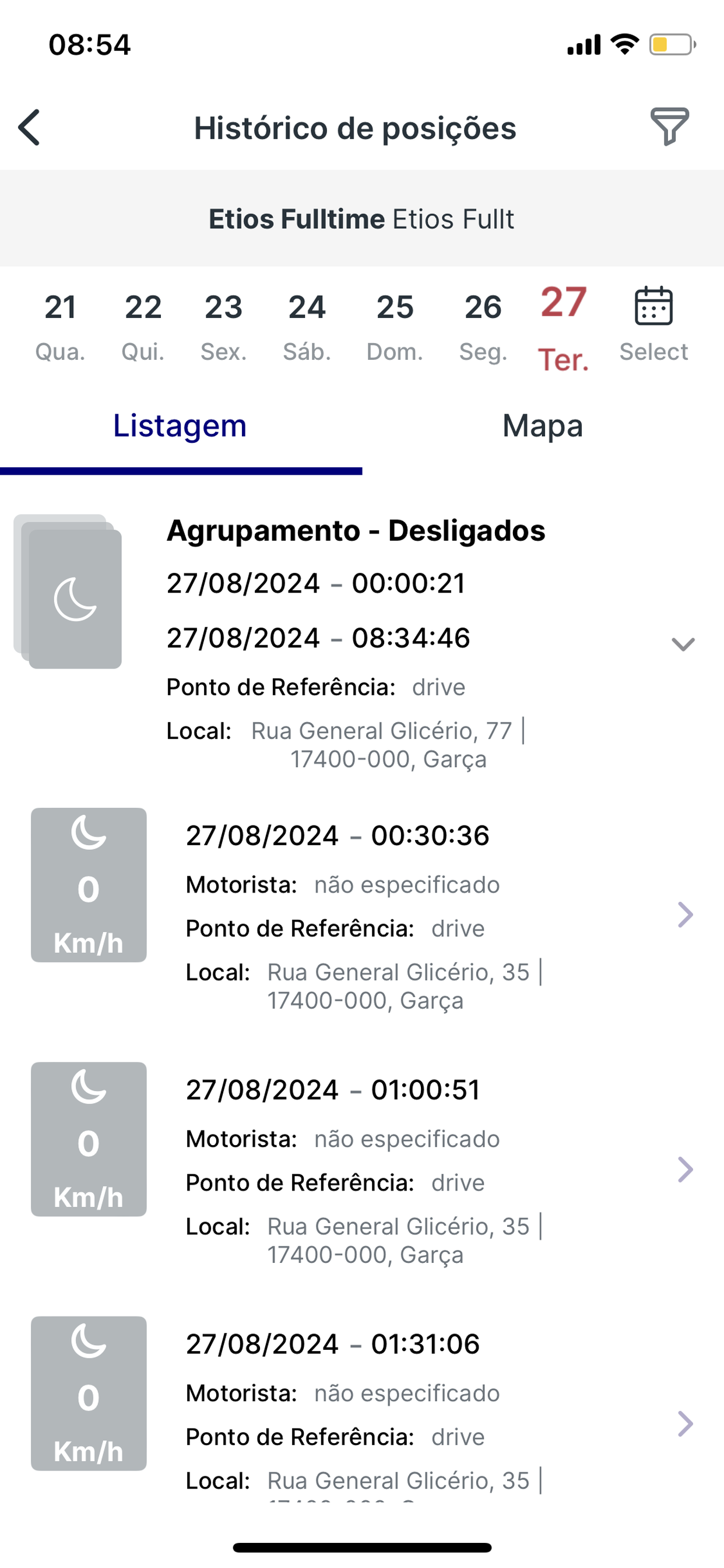Select day 23 Sex.
Image resolution: width=724 pixels, height=1568 pixels.
[x=223, y=327]
